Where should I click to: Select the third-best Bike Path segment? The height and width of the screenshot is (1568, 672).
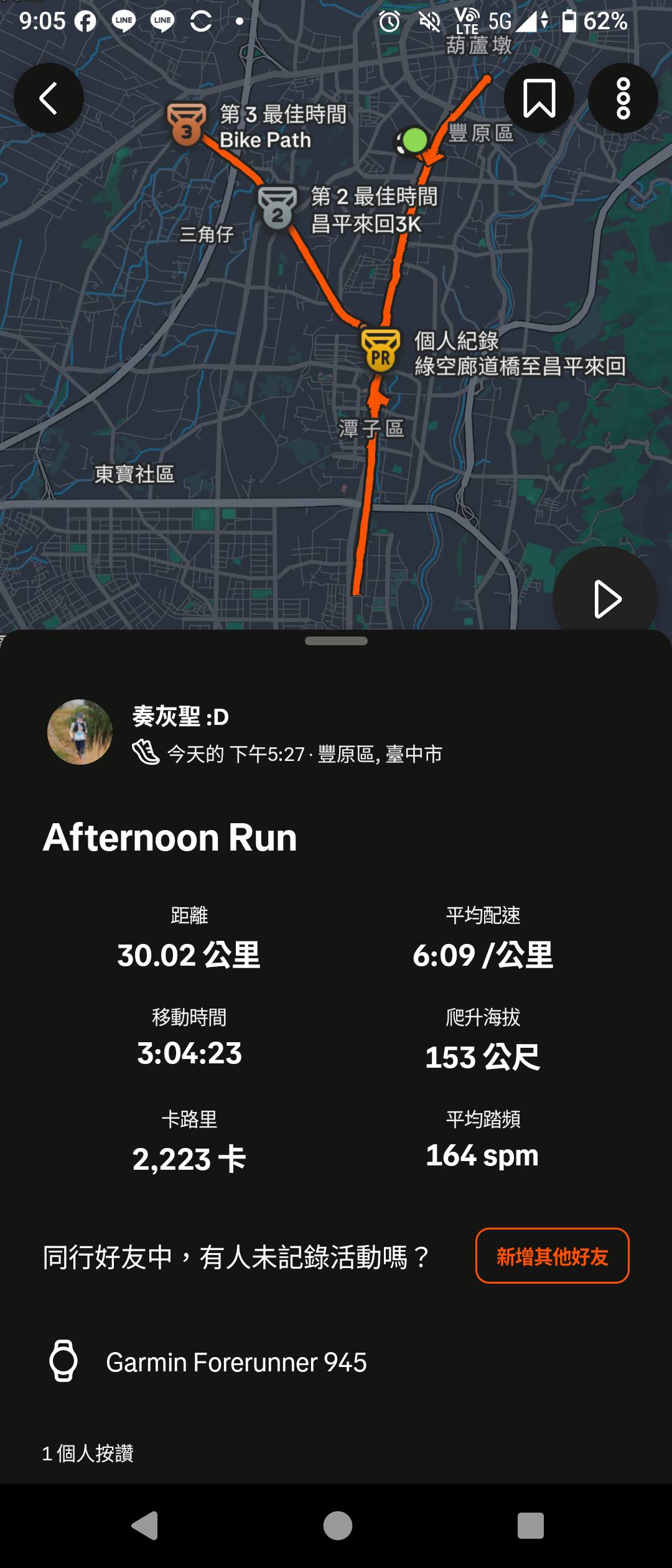click(x=187, y=124)
